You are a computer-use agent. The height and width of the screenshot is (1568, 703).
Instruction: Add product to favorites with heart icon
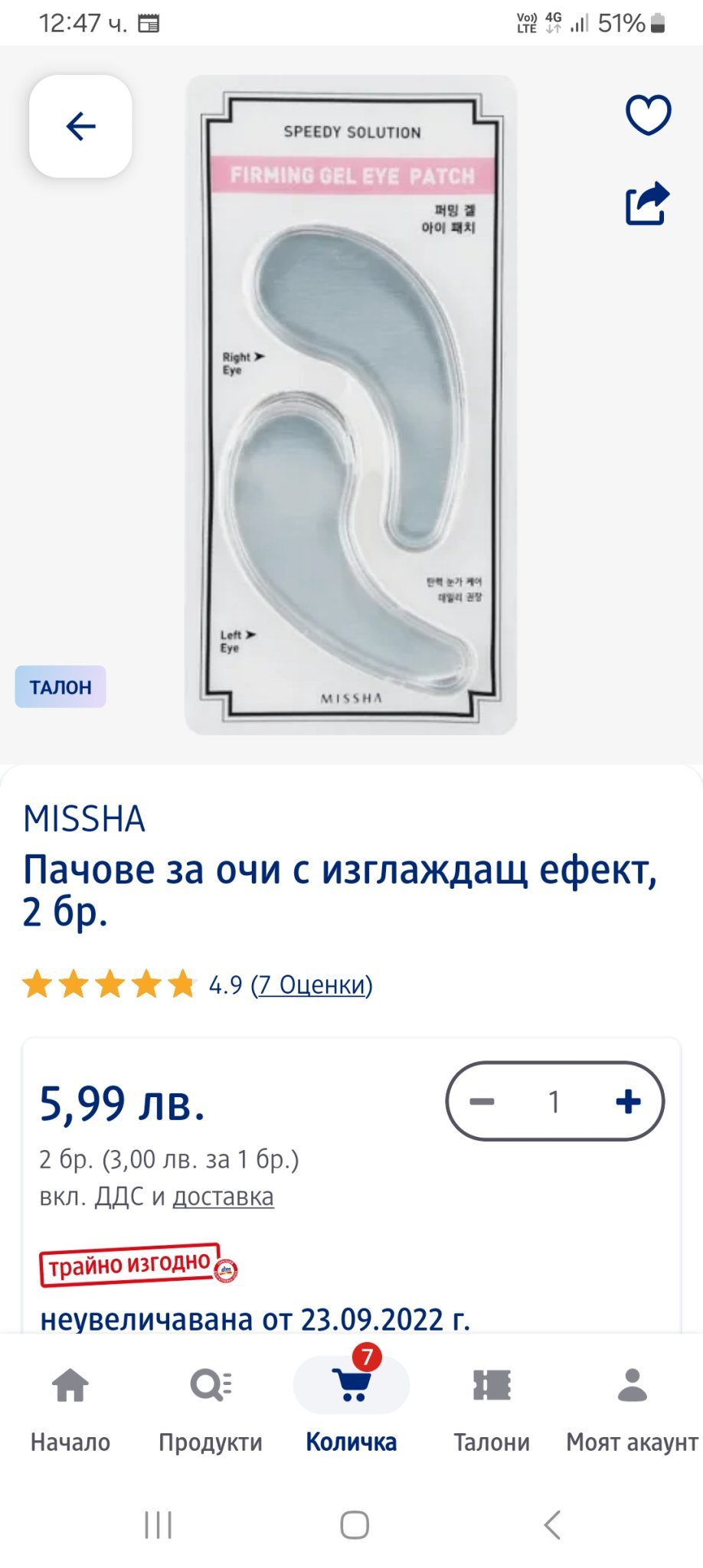pyautogui.click(x=648, y=116)
